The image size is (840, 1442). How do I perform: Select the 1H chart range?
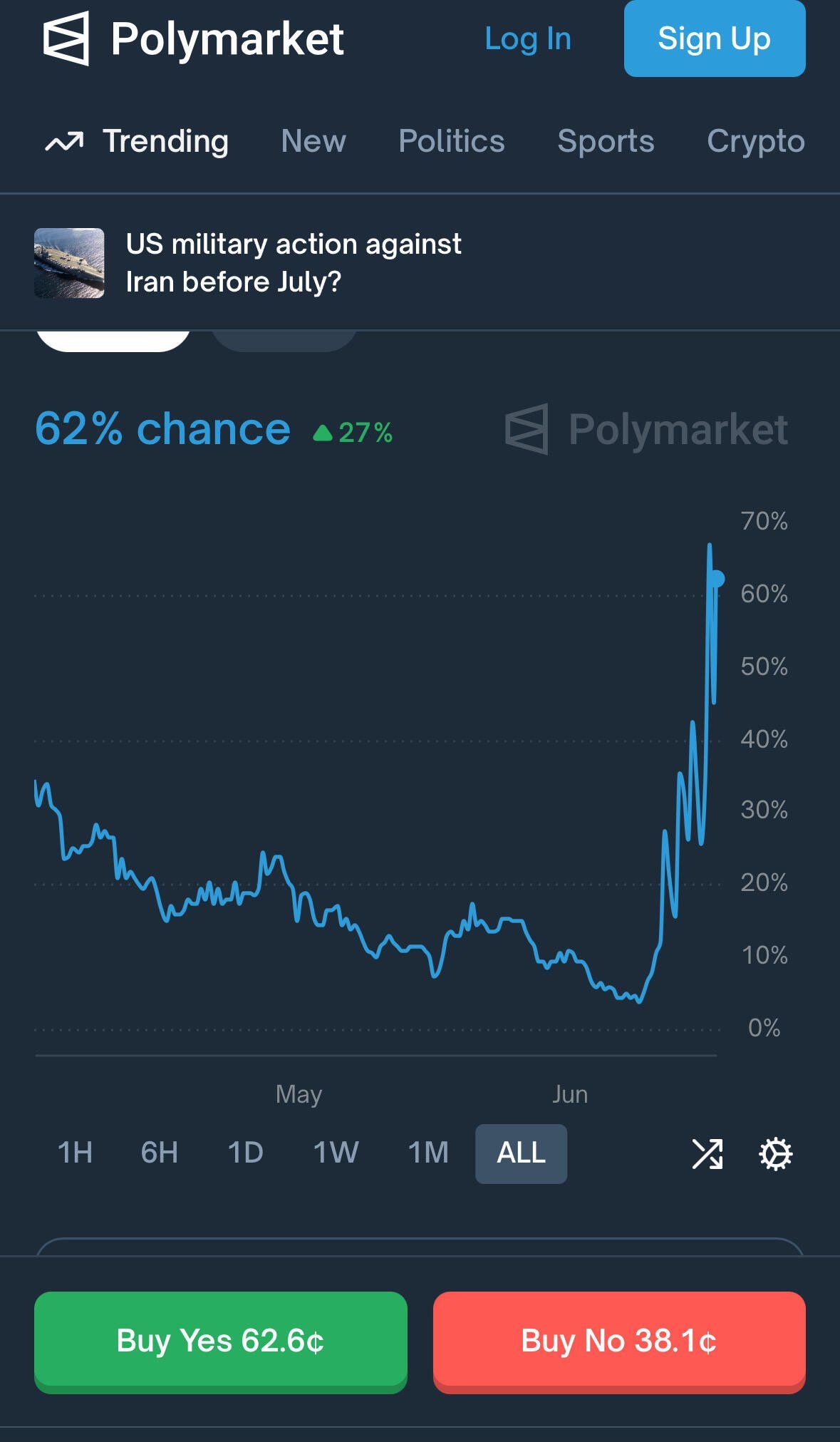tap(75, 1153)
